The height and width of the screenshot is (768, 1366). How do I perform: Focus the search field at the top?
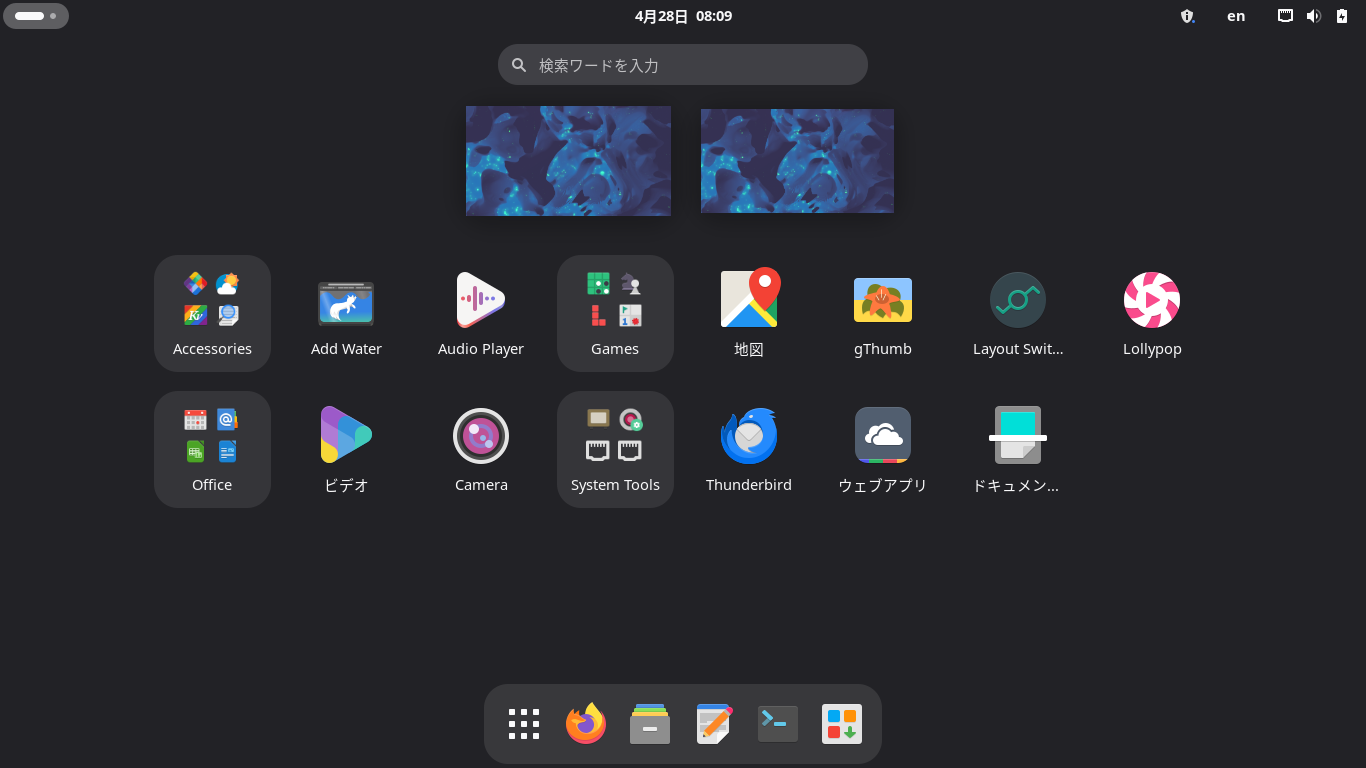[683, 65]
